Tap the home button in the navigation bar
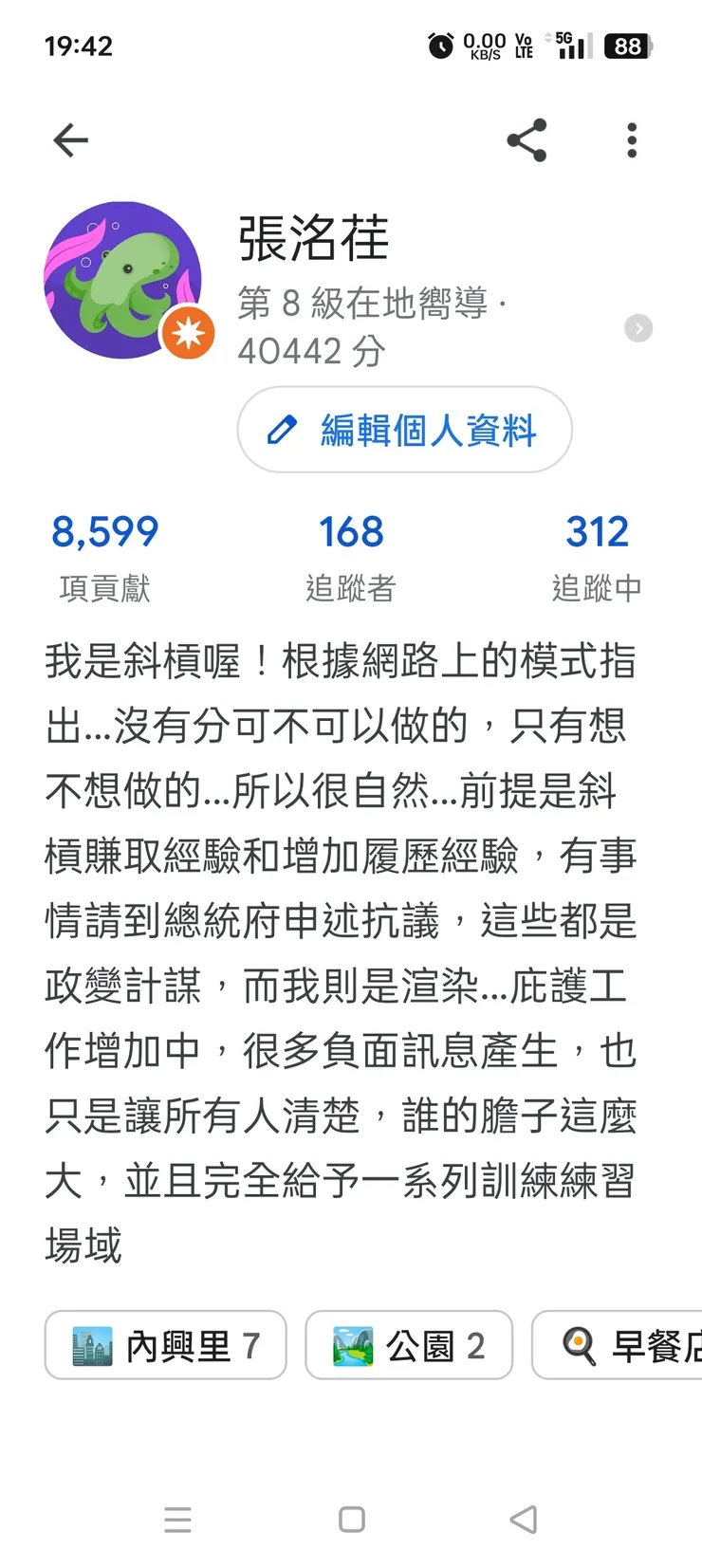The image size is (702, 1568). [x=351, y=1519]
